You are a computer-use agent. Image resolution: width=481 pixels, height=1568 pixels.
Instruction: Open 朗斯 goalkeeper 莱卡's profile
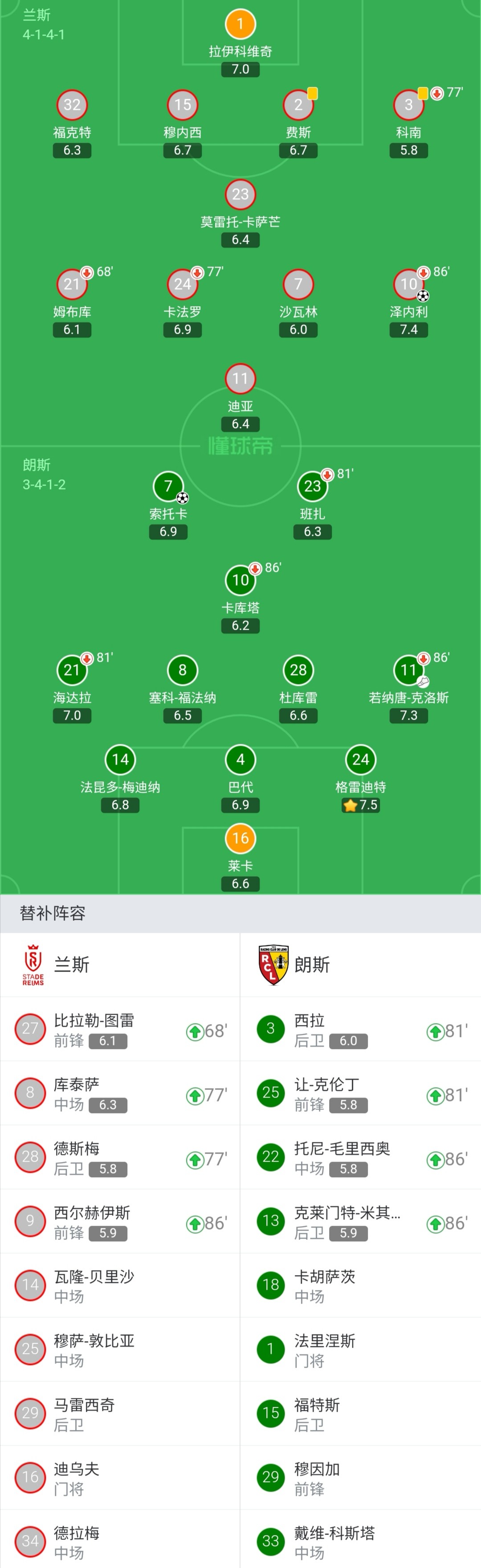[x=240, y=839]
